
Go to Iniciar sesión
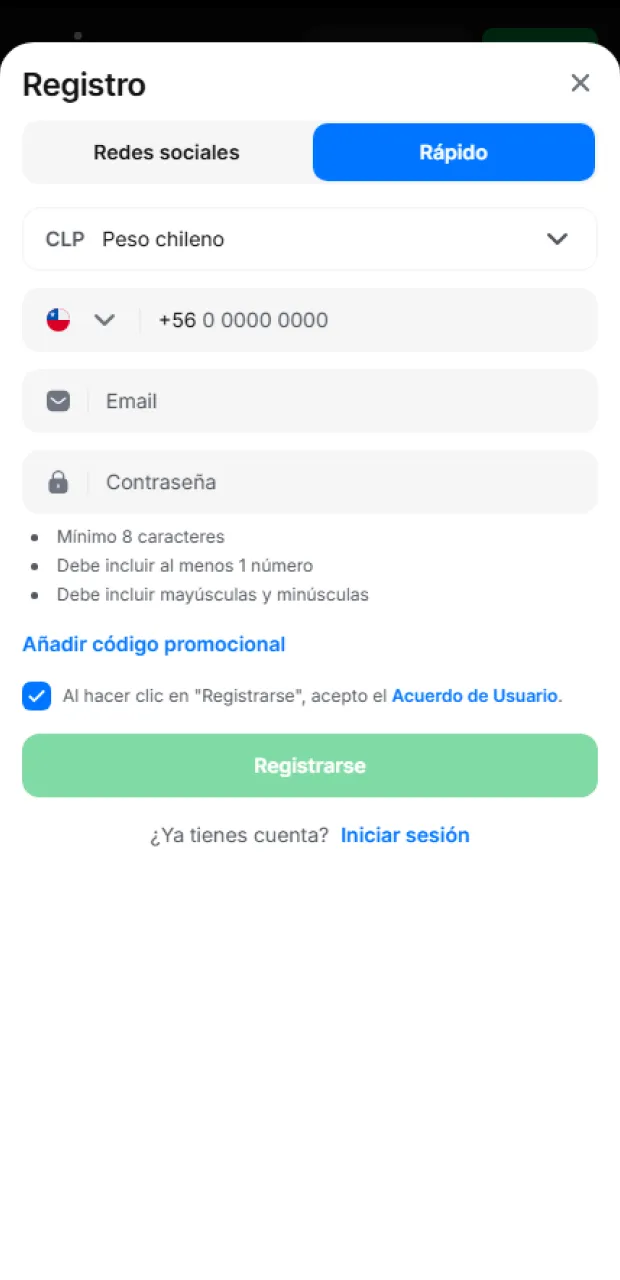(x=405, y=835)
